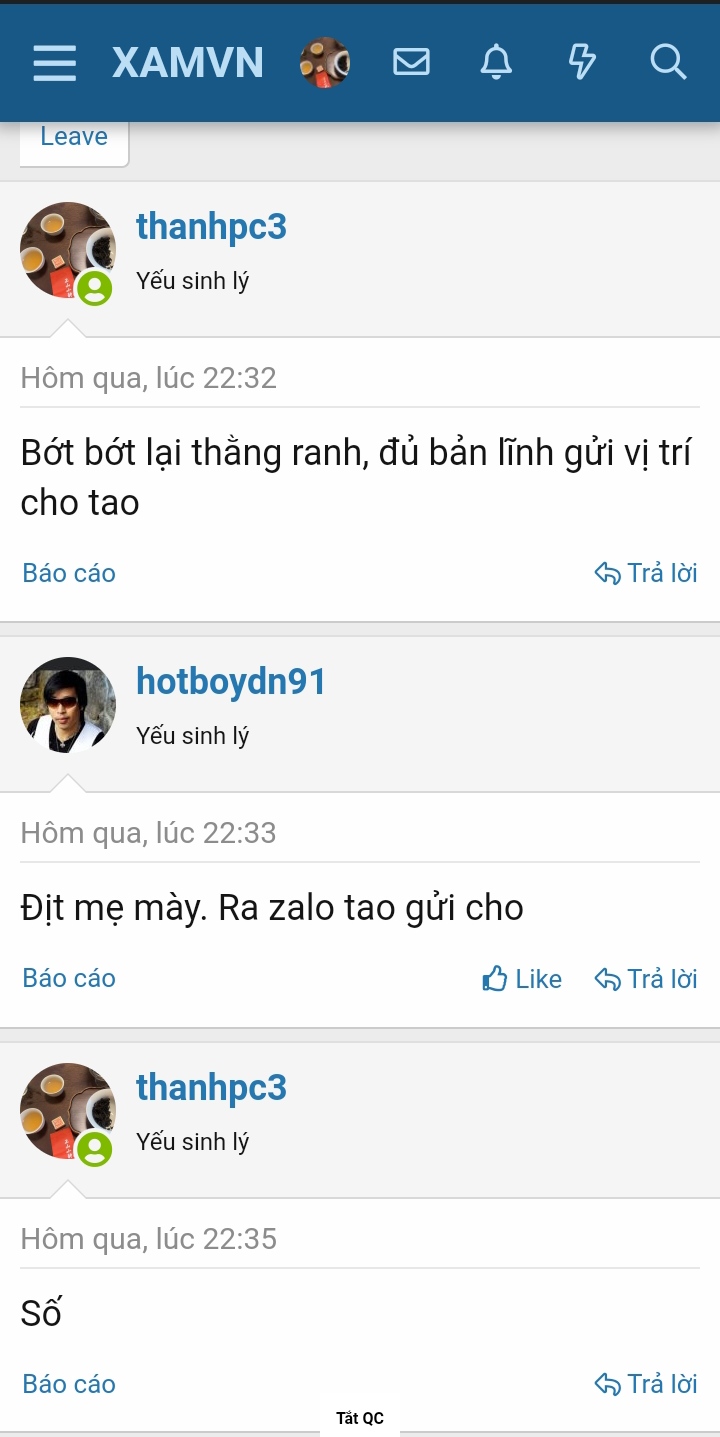Open the inbox envelope icon
The height and width of the screenshot is (1437, 720).
coord(411,63)
